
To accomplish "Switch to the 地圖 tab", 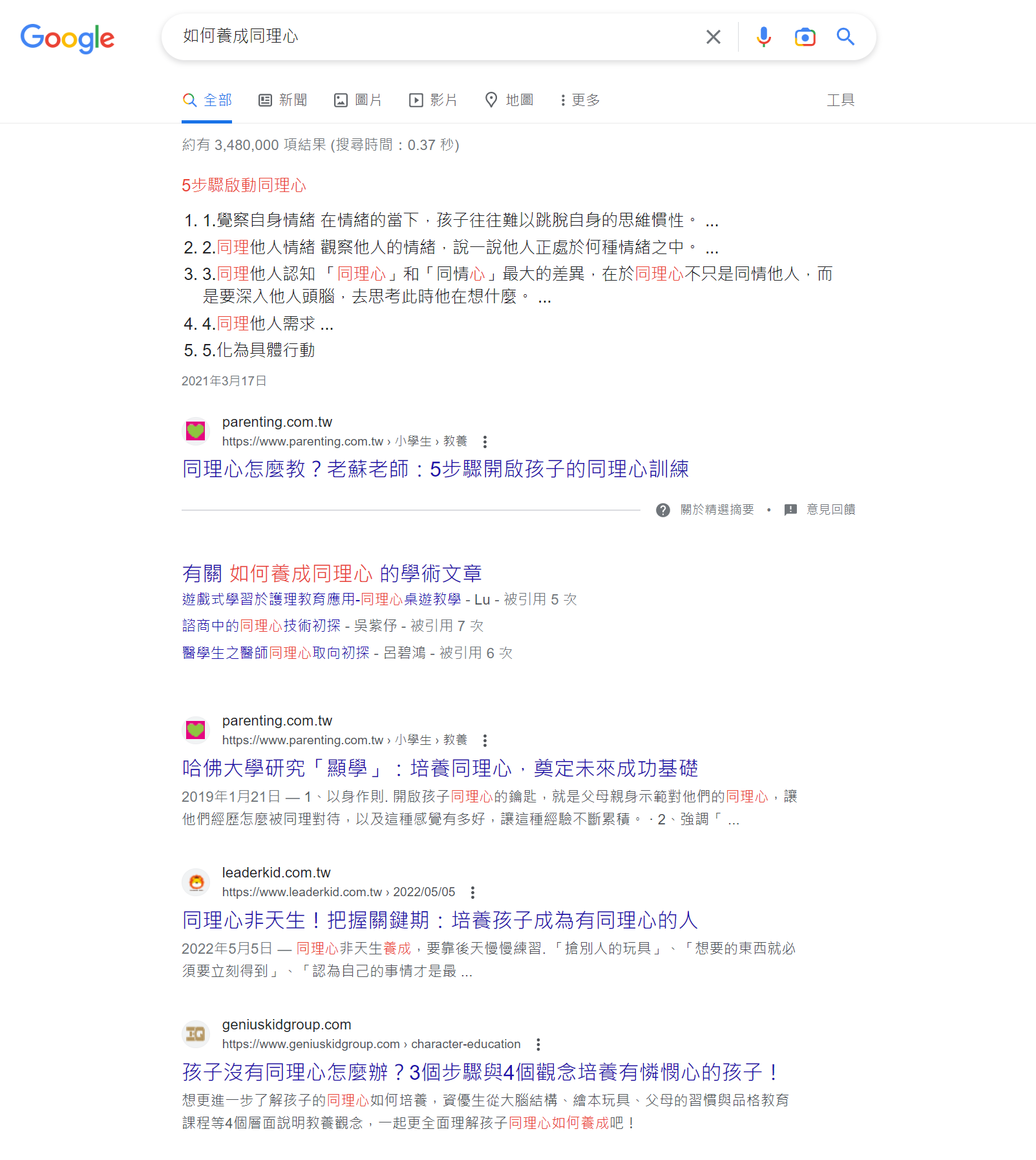I will coord(509,100).
